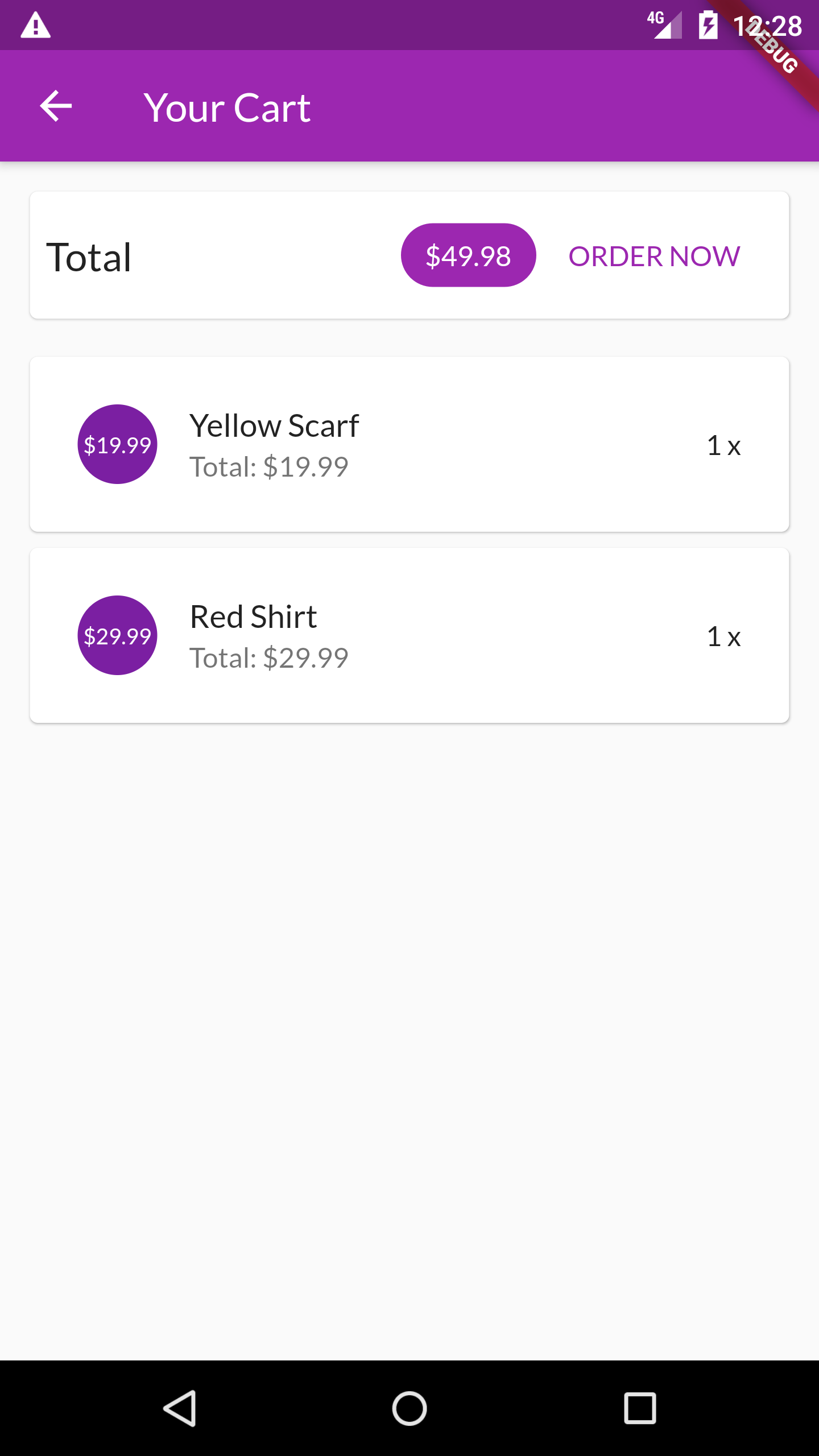The width and height of the screenshot is (819, 1456).
Task: Tap the DEBUG banner ribbon
Action: pyautogui.click(x=773, y=45)
